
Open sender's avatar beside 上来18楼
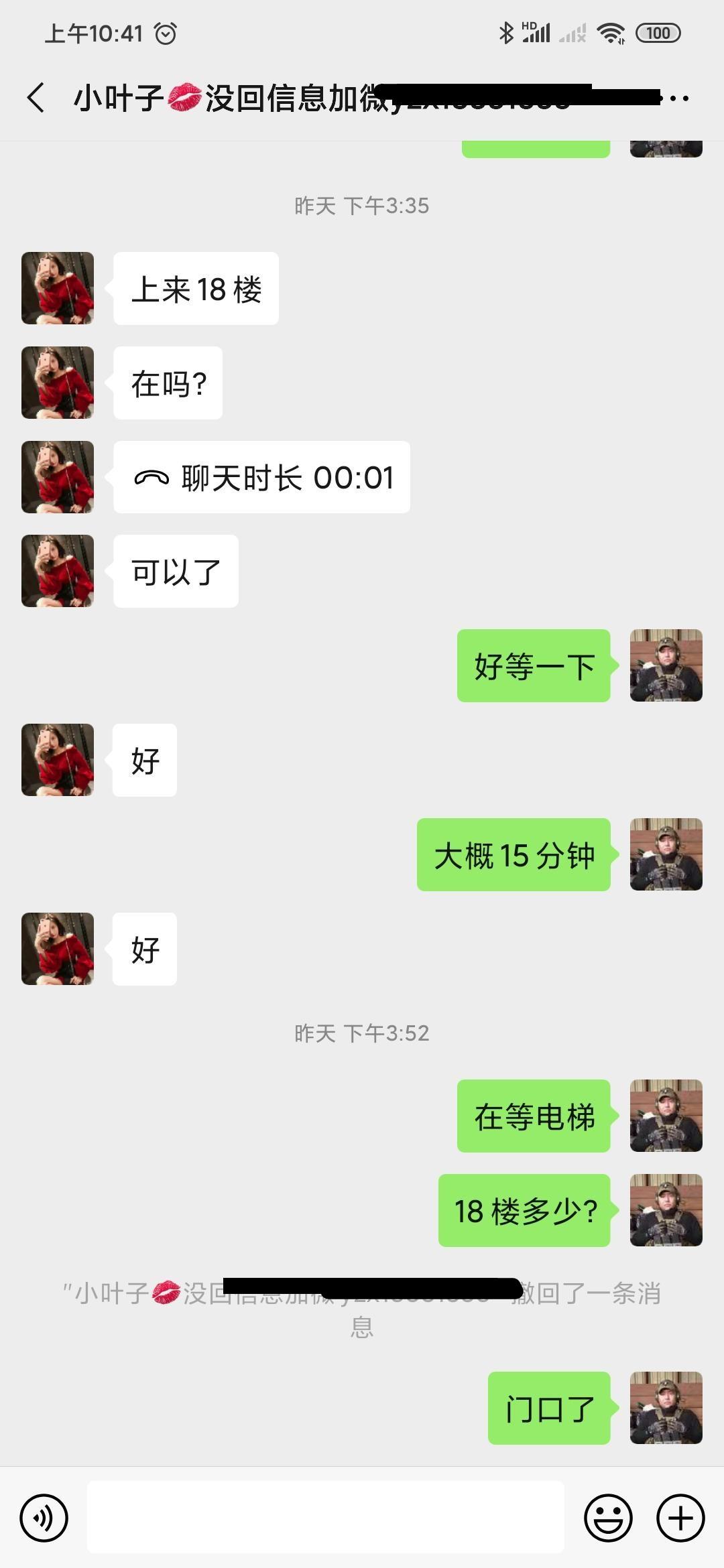tap(58, 288)
